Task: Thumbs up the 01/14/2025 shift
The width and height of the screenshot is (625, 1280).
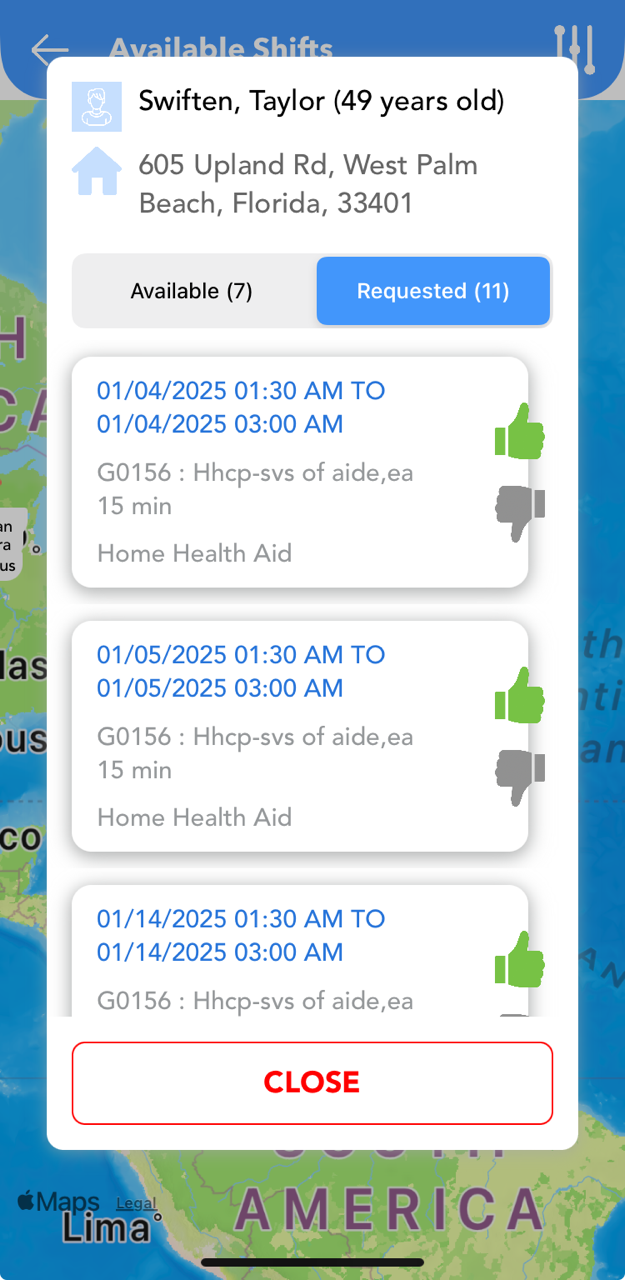Action: 520,959
